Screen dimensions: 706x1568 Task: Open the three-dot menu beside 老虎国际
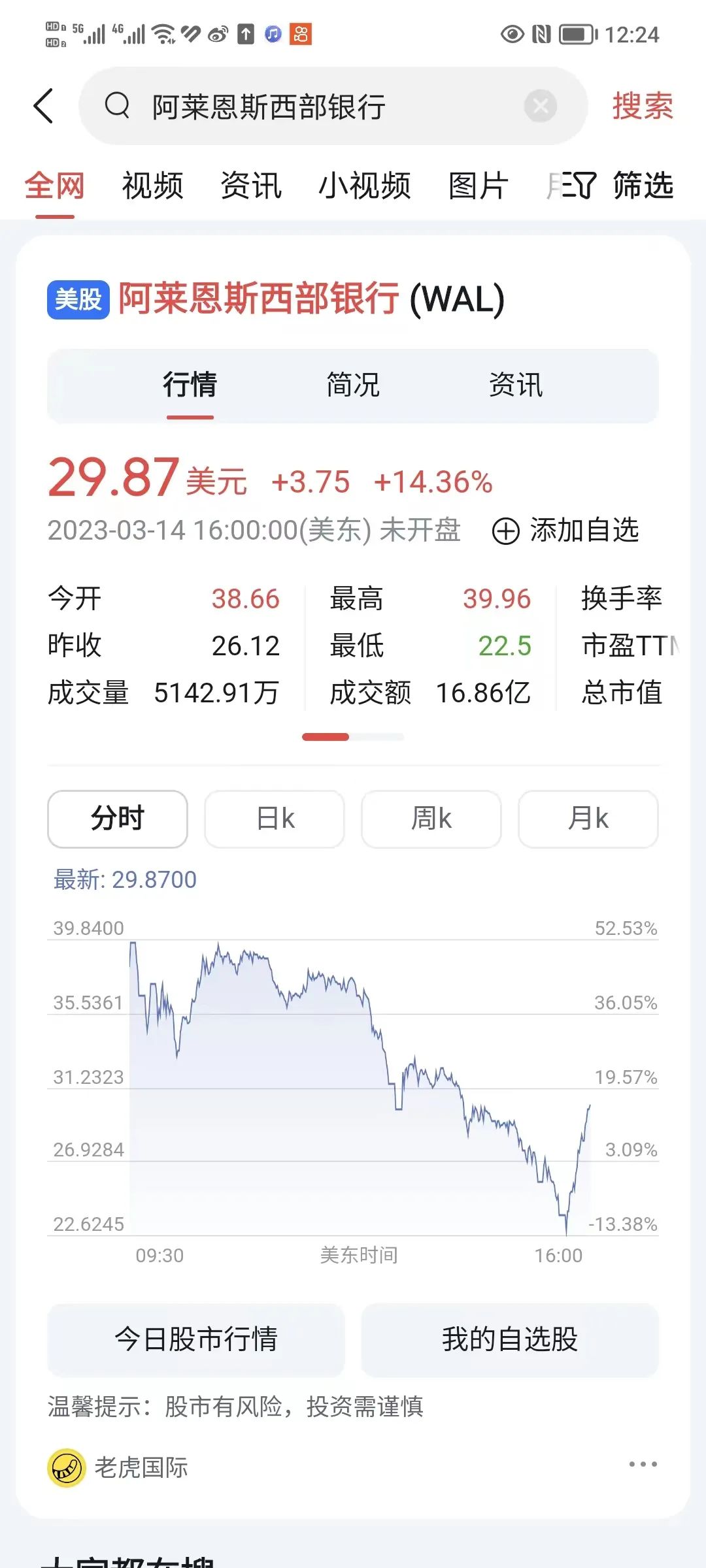643,1464
